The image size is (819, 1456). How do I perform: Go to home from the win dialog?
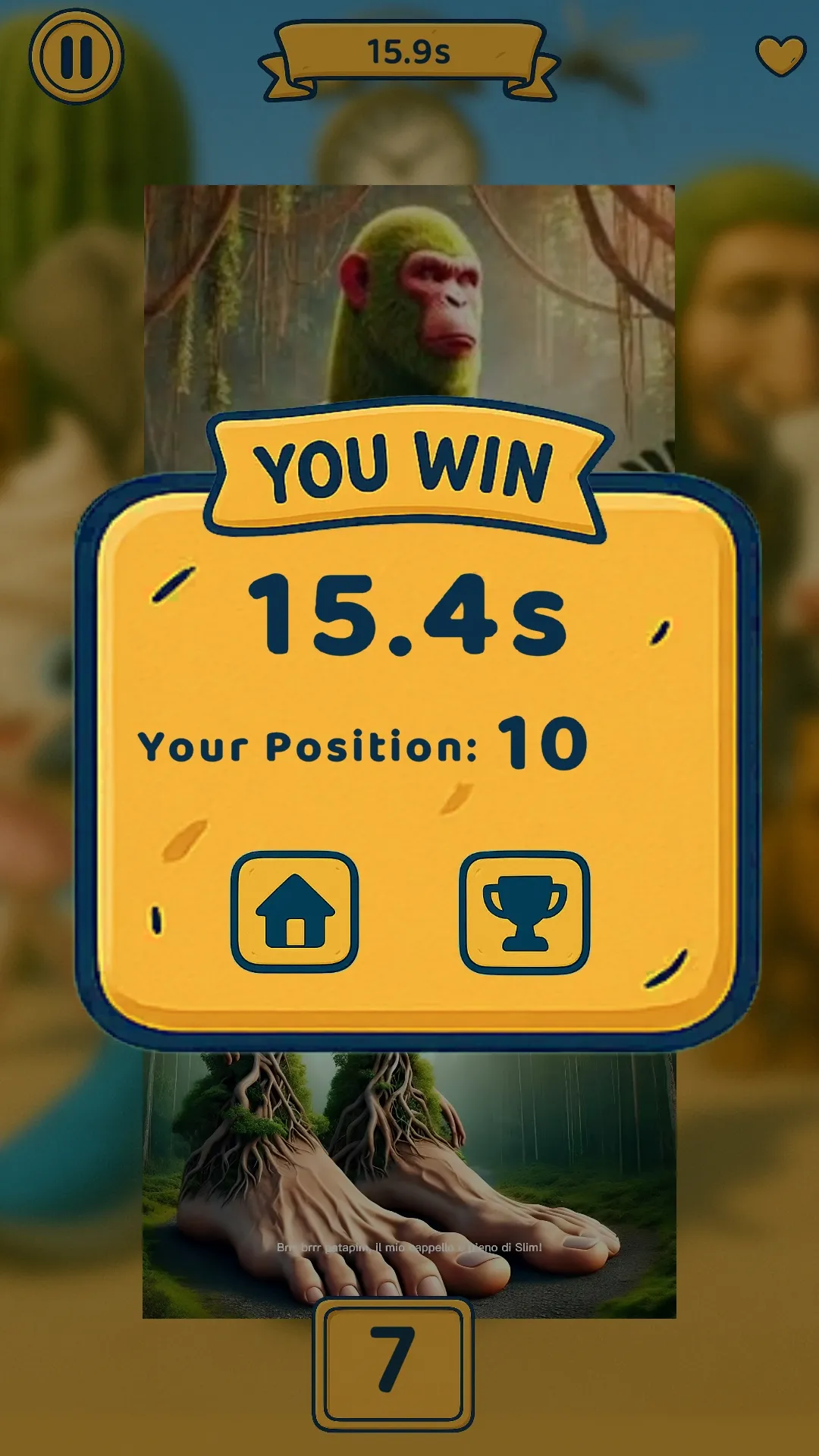click(294, 912)
